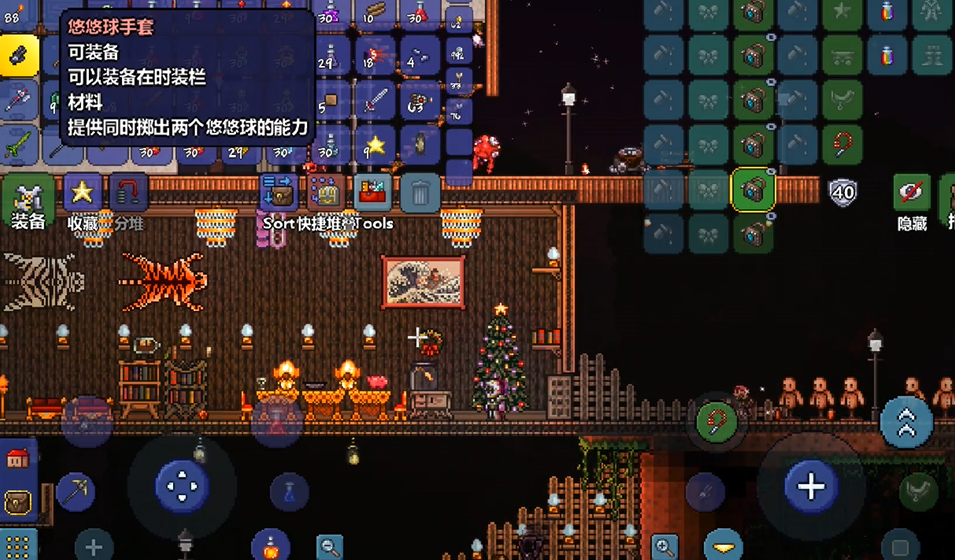
Task: Toggle the 隐藏 hide visibility button
Action: click(x=911, y=194)
